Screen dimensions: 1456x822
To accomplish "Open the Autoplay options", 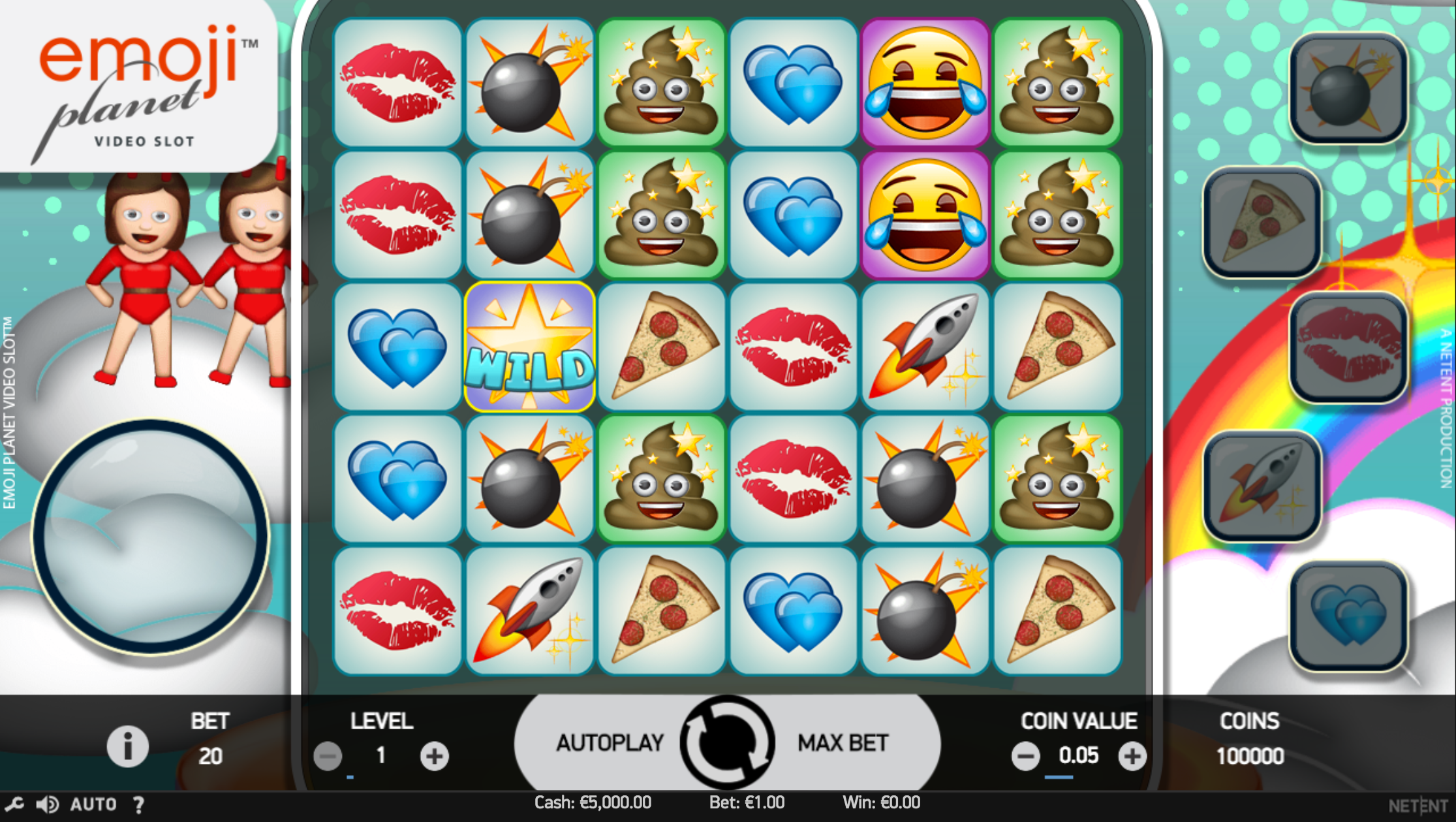I will tap(610, 743).
